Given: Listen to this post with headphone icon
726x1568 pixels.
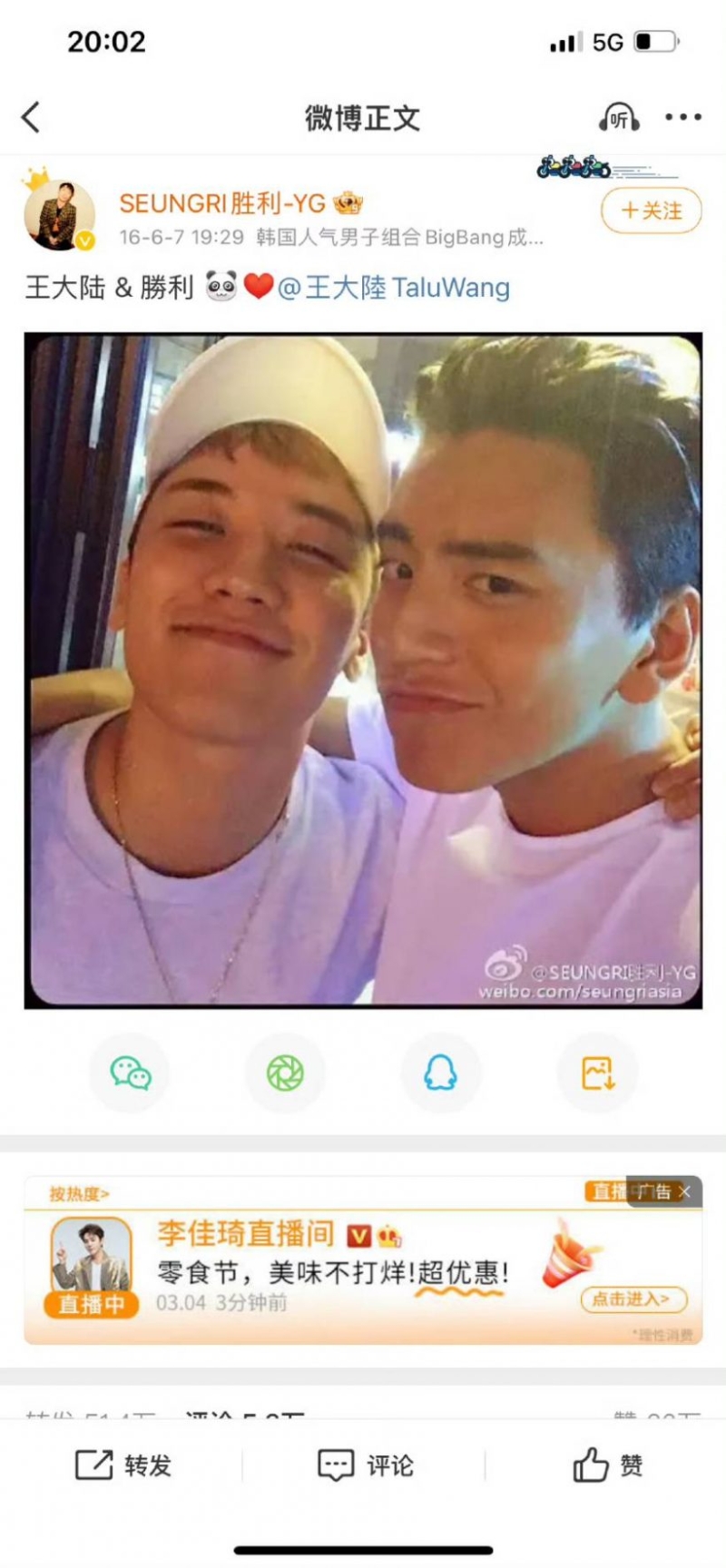Looking at the screenshot, I should [618, 117].
